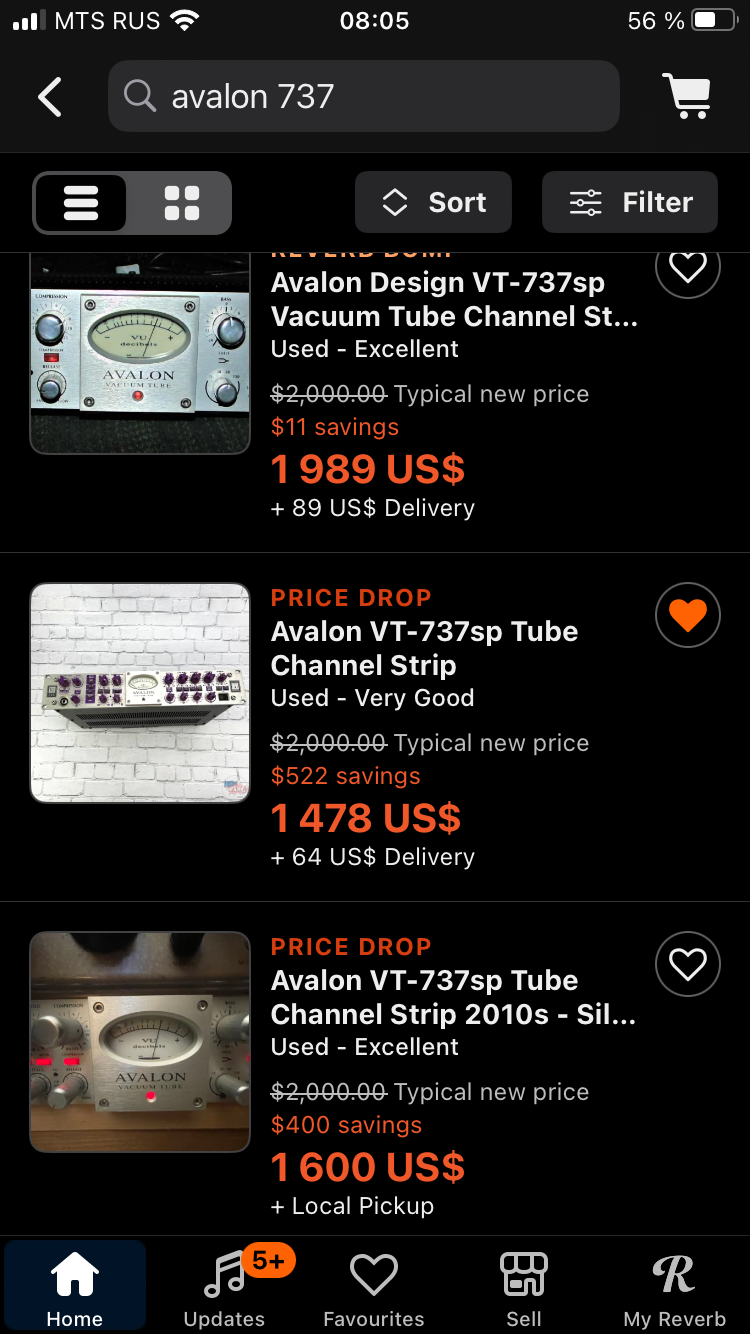The height and width of the screenshot is (1334, 750).
Task: Unfavourite the 1 478 US$ Avalon listing
Action: coord(687,615)
